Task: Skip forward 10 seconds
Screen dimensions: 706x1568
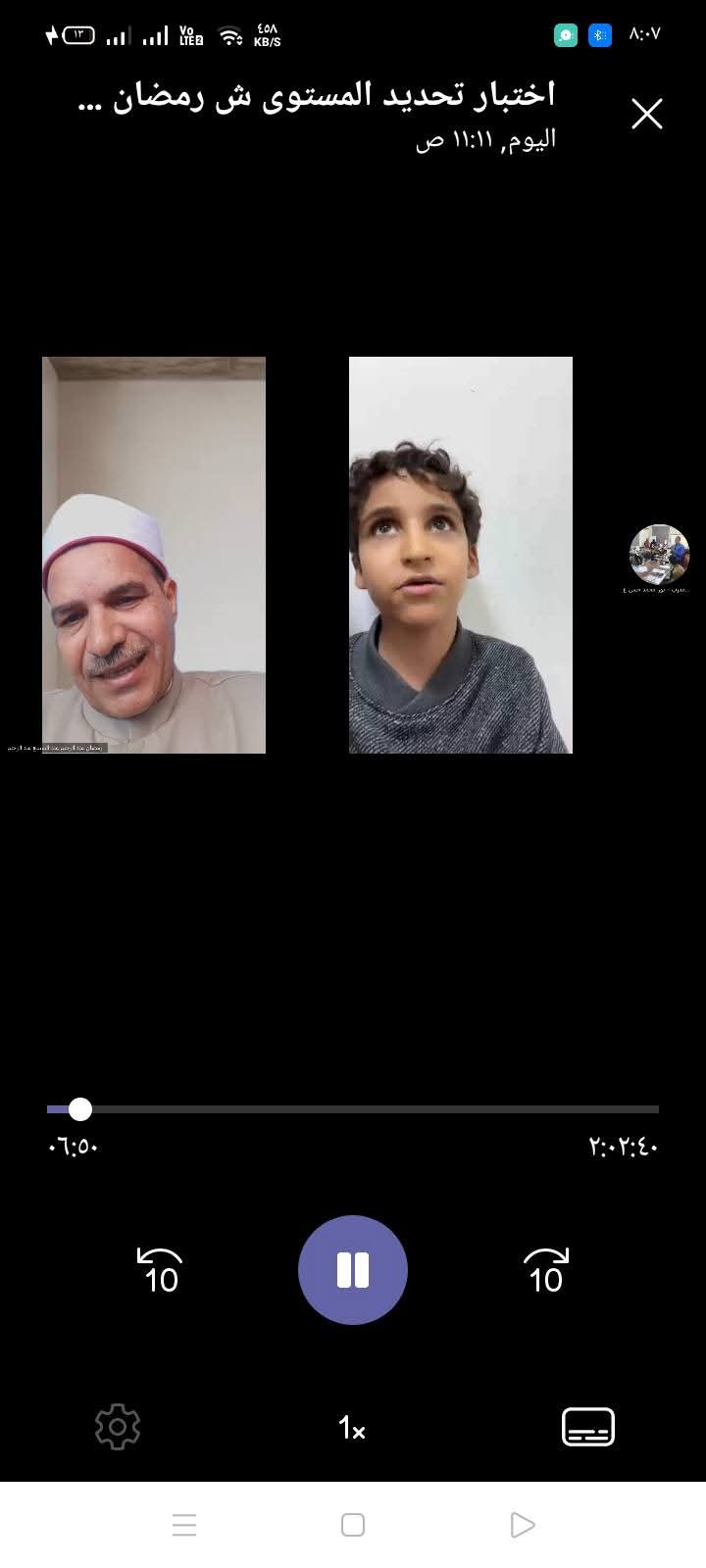Action: pos(546,1271)
